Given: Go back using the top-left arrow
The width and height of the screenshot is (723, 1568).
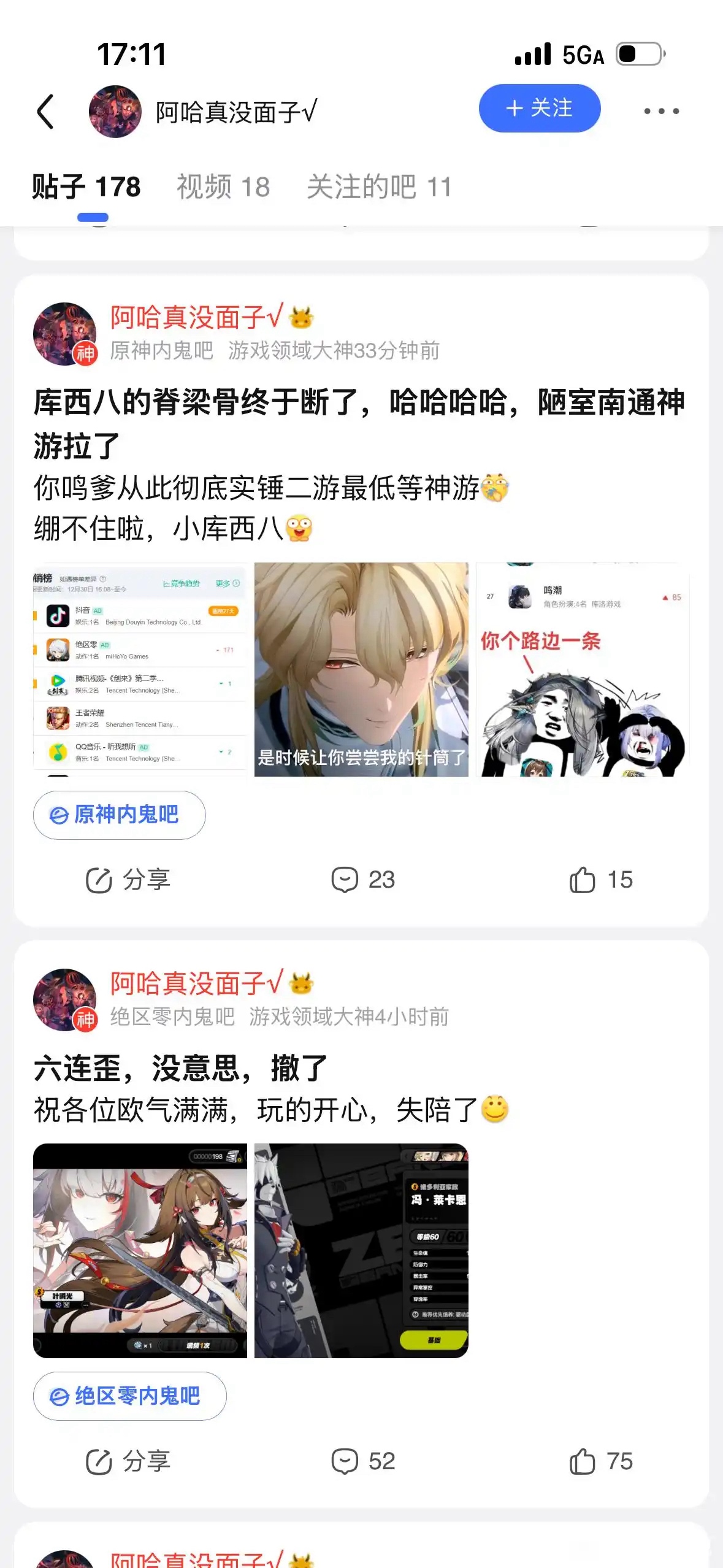Looking at the screenshot, I should [x=45, y=112].
